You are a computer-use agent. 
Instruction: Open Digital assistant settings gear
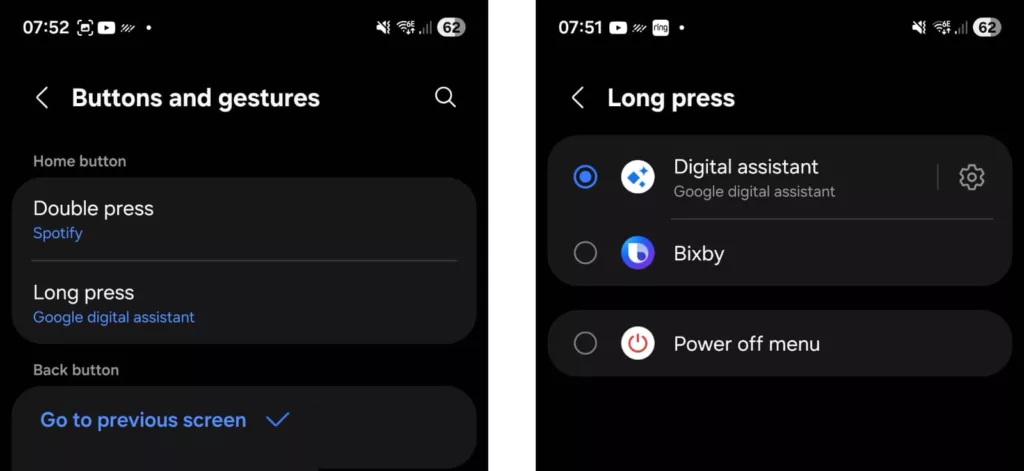[971, 177]
